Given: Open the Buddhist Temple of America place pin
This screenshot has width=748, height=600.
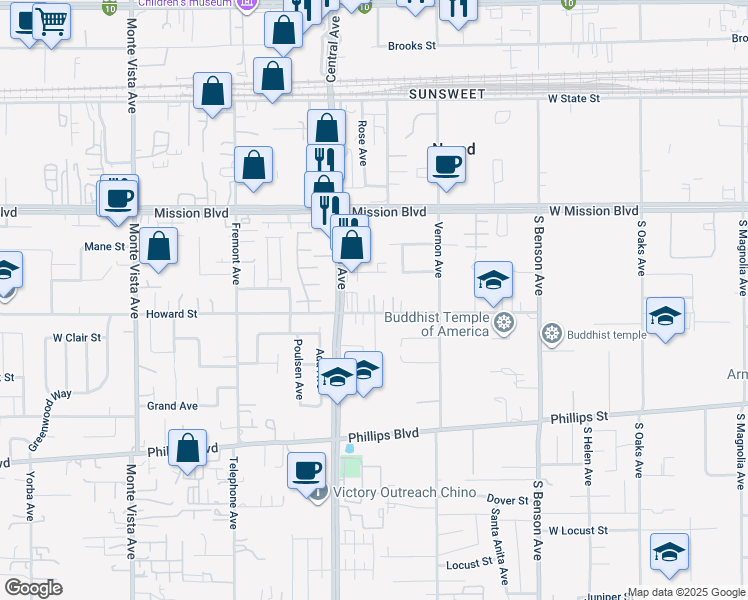Looking at the screenshot, I should pos(503,323).
